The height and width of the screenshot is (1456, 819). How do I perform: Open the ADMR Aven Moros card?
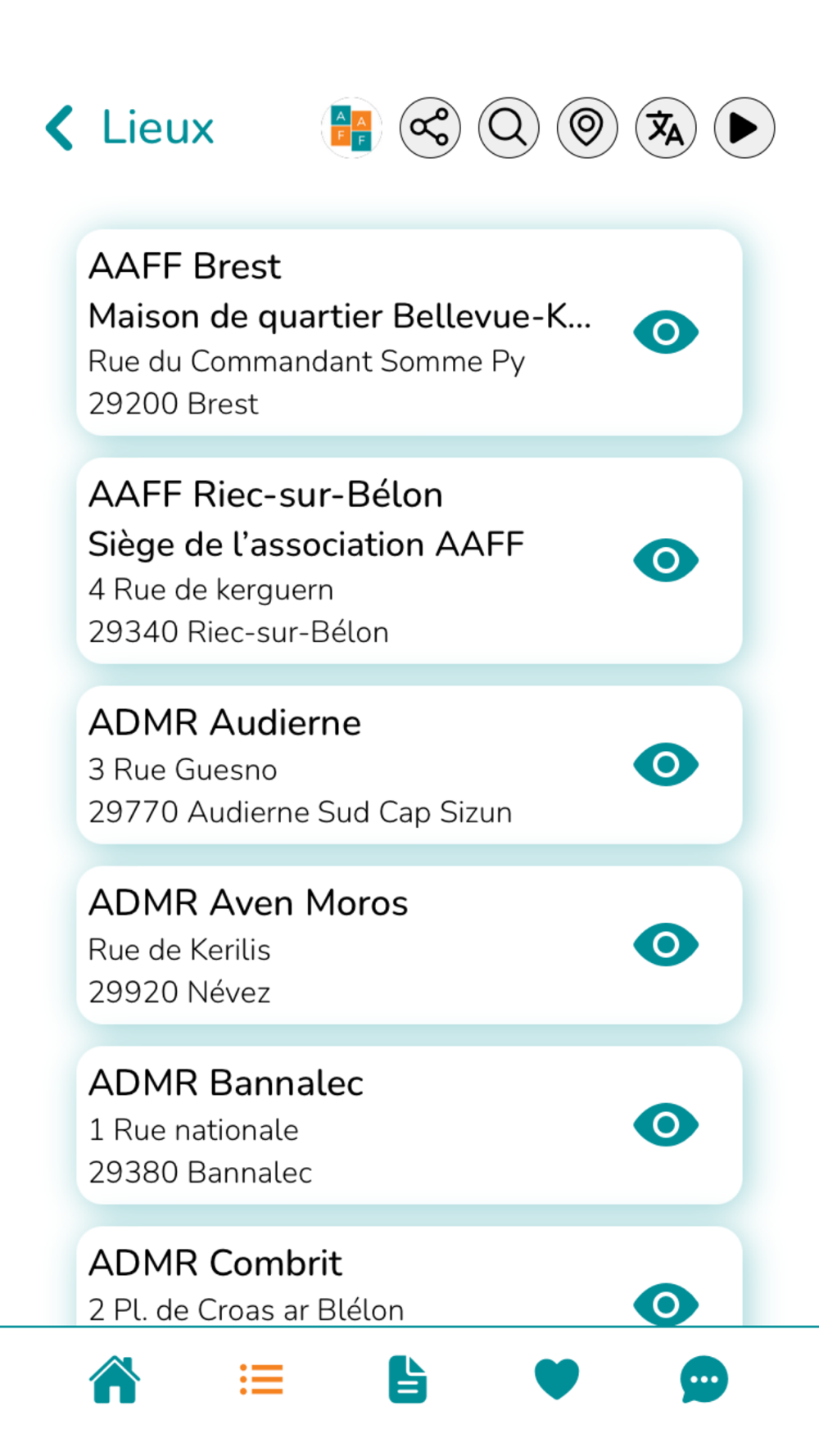click(409, 945)
